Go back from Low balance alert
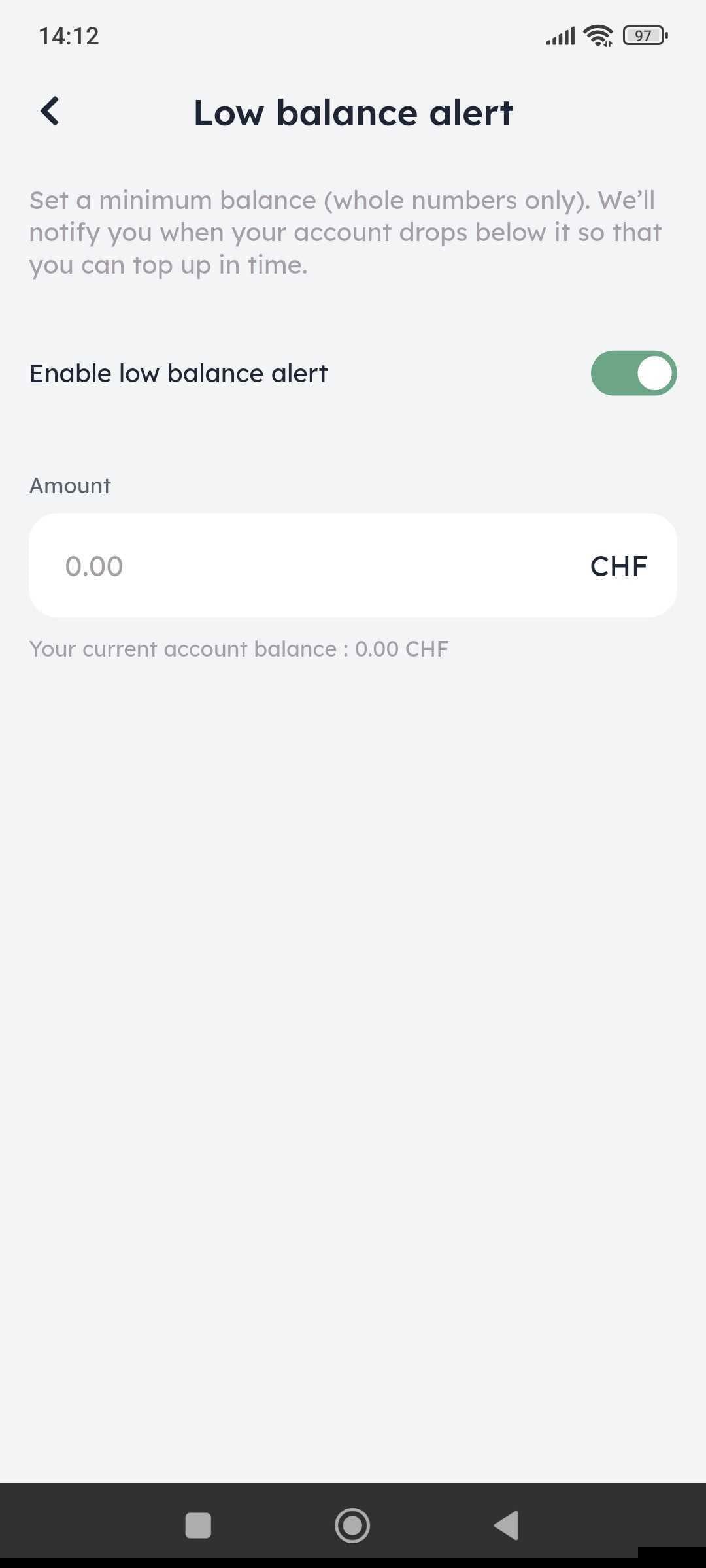Screen dimensions: 706x1568 tap(50, 111)
